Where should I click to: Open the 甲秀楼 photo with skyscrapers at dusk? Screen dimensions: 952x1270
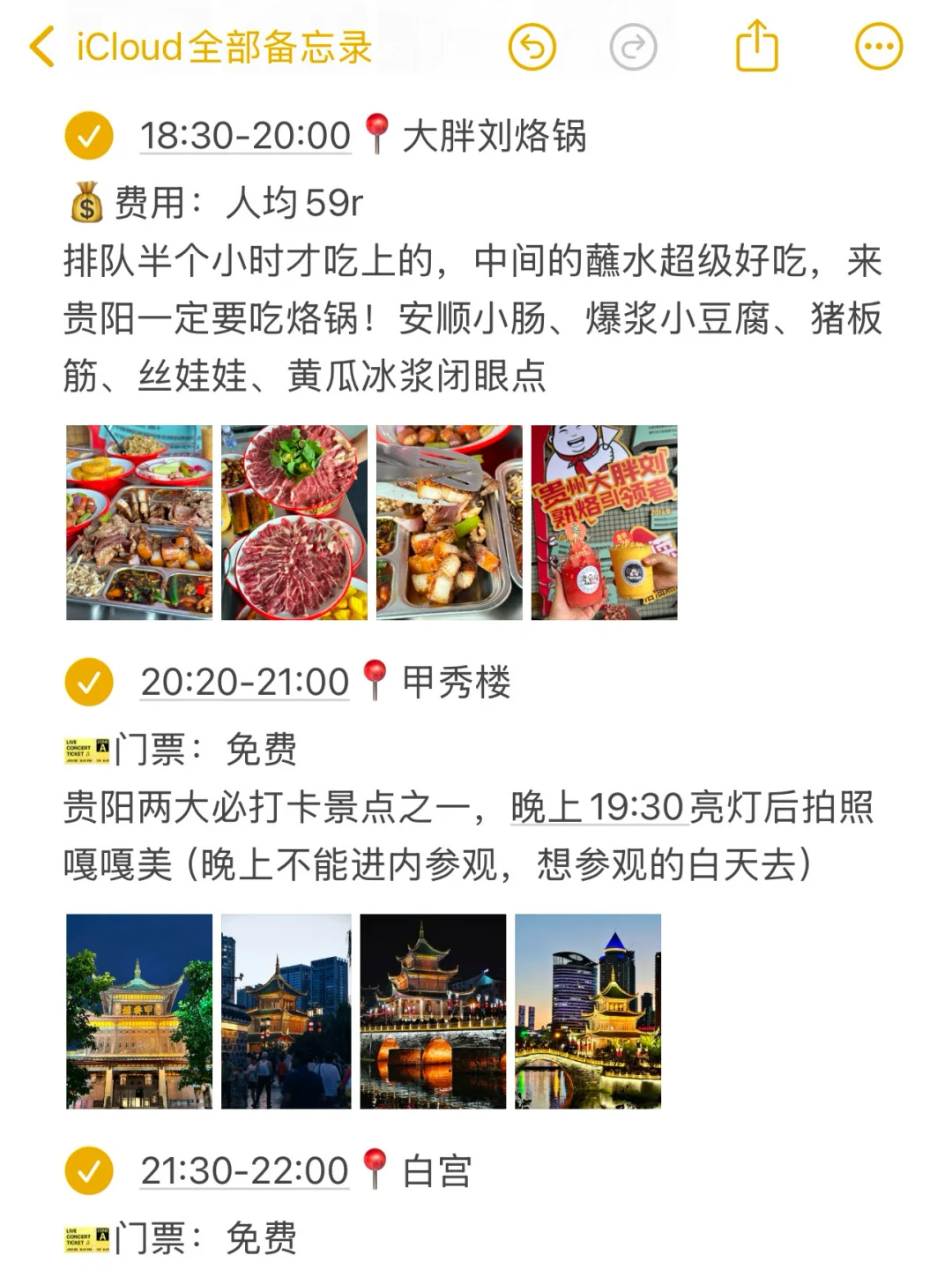(588, 1011)
